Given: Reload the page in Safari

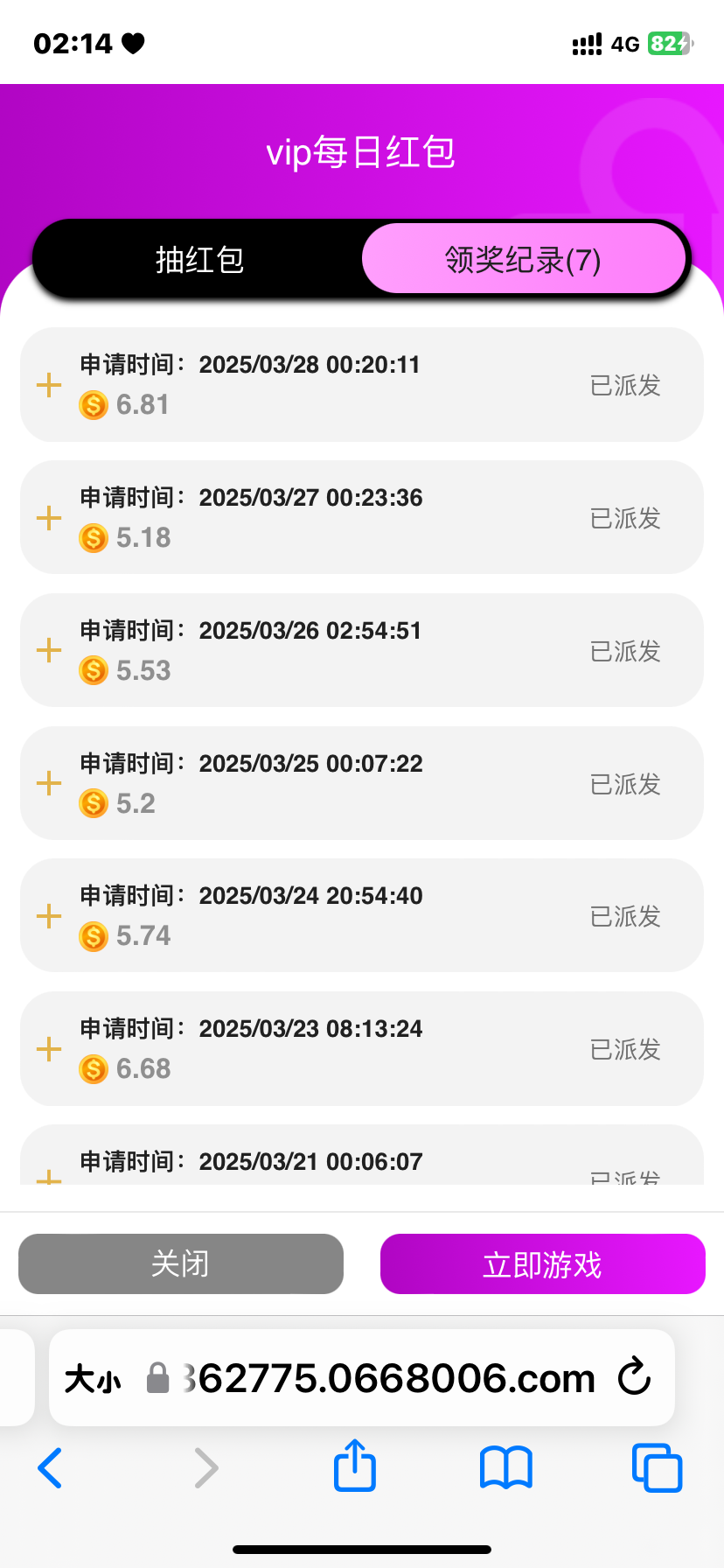Looking at the screenshot, I should click(x=634, y=1378).
